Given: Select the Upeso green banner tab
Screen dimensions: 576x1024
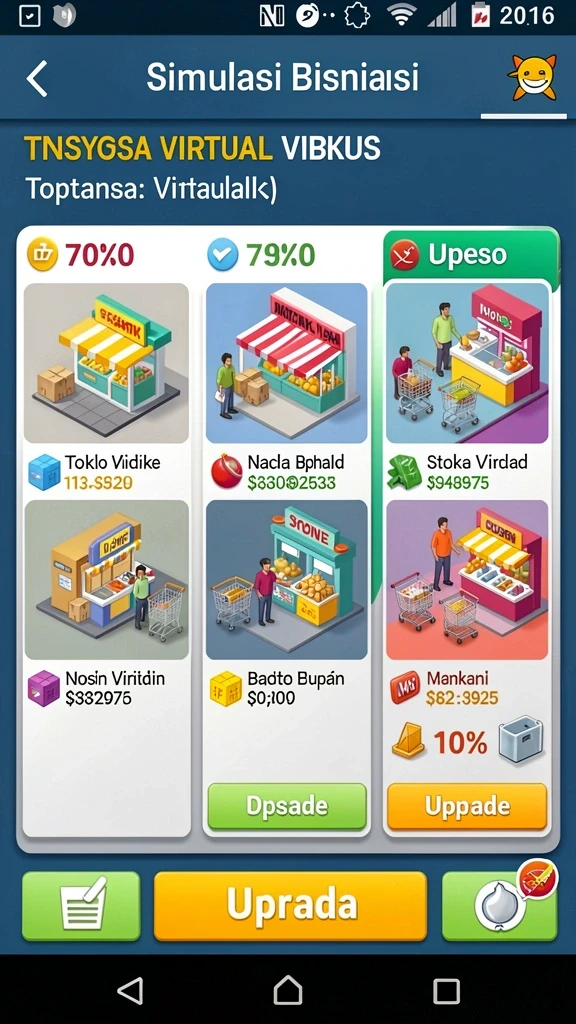Looking at the screenshot, I should (x=472, y=255).
